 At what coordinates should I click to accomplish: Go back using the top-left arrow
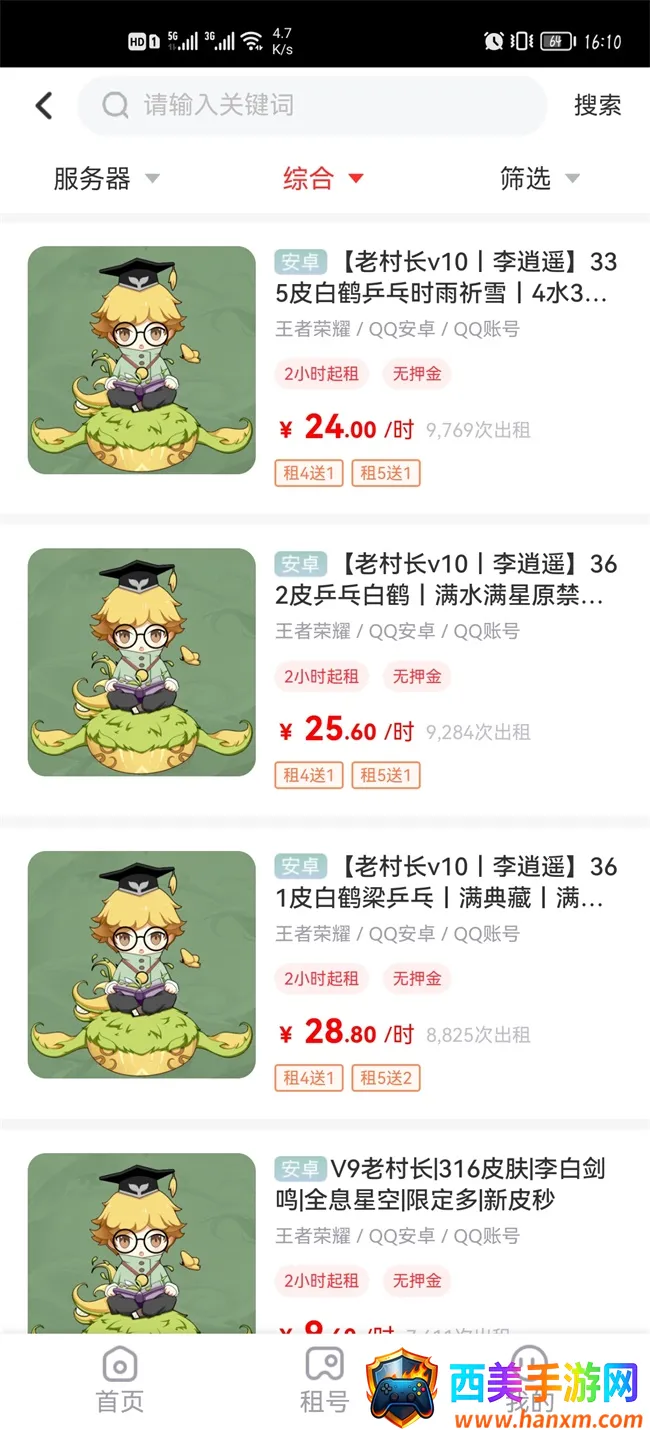click(x=44, y=105)
